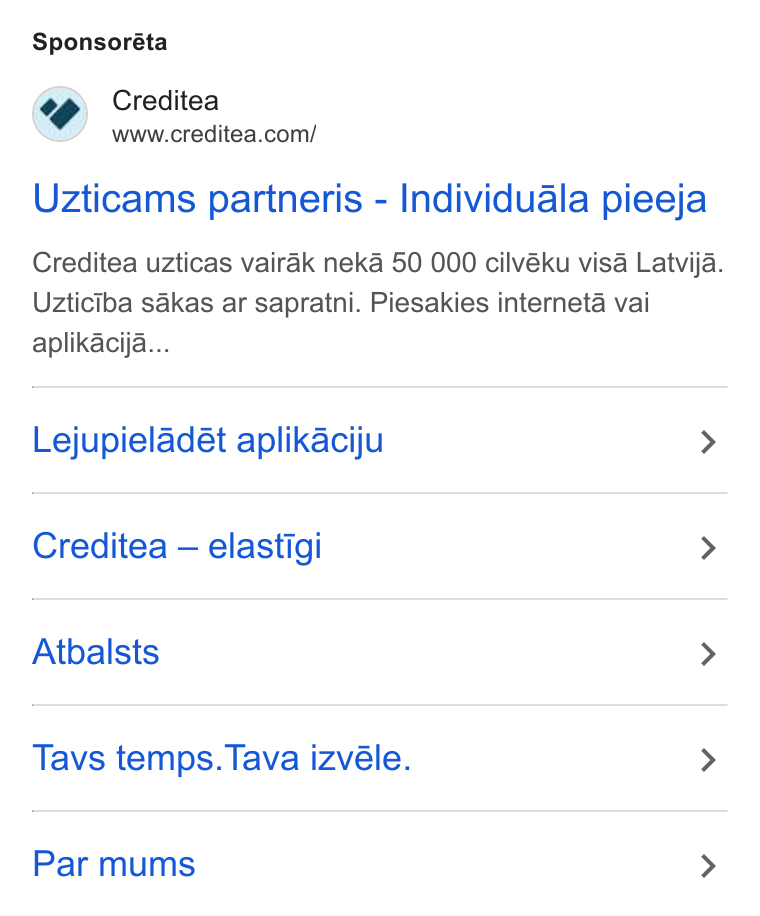Image resolution: width=760 pixels, height=916 pixels.
Task: Open the 'Lejupielādēt aplikāciju' sitelink
Action: [380, 440]
